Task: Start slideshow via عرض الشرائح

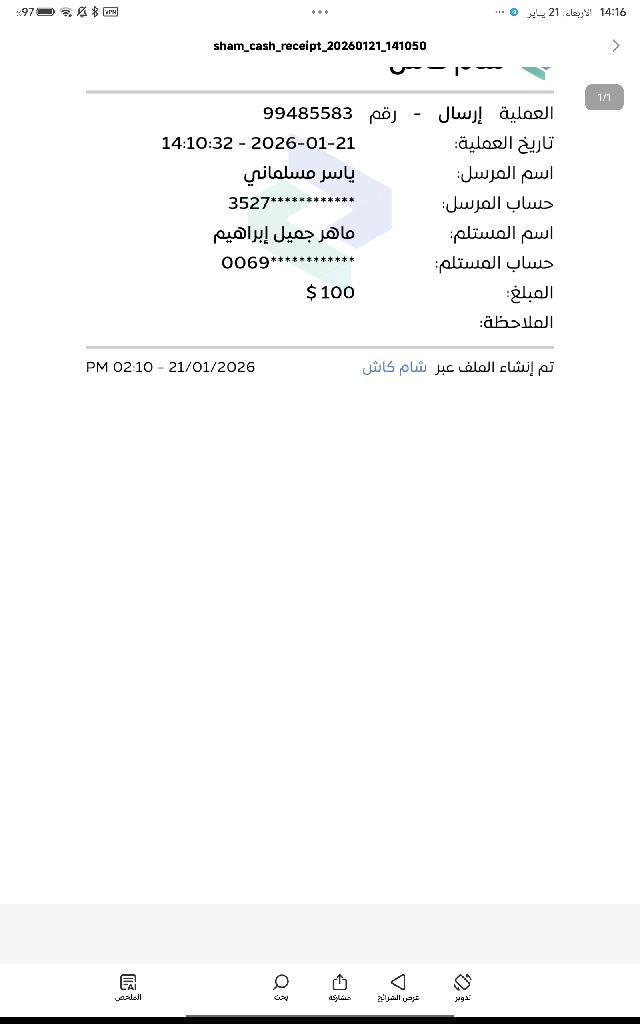Action: point(398,987)
